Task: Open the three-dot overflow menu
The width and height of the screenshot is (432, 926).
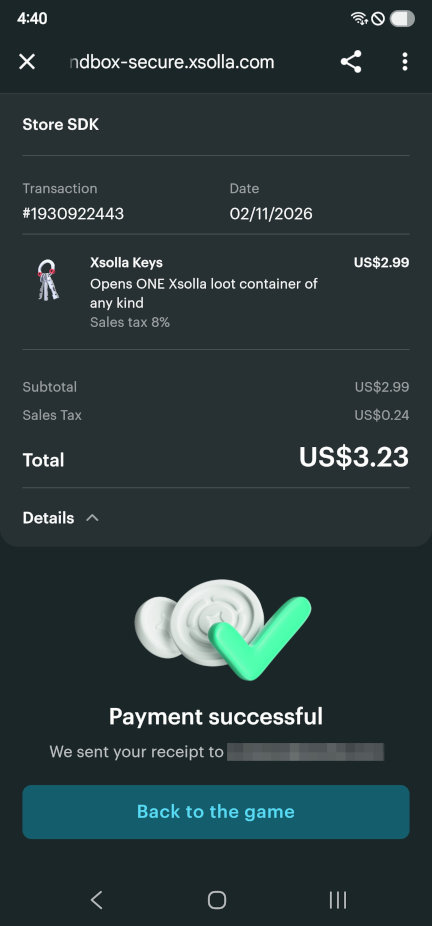Action: tap(404, 61)
